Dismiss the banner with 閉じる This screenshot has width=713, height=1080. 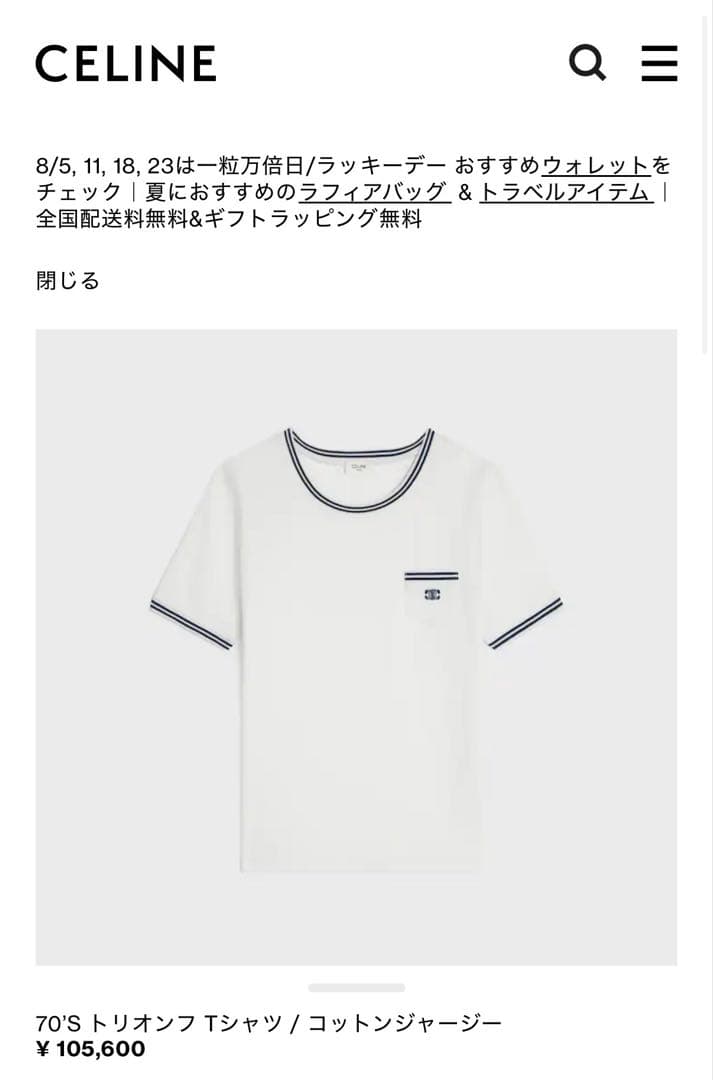(x=68, y=281)
